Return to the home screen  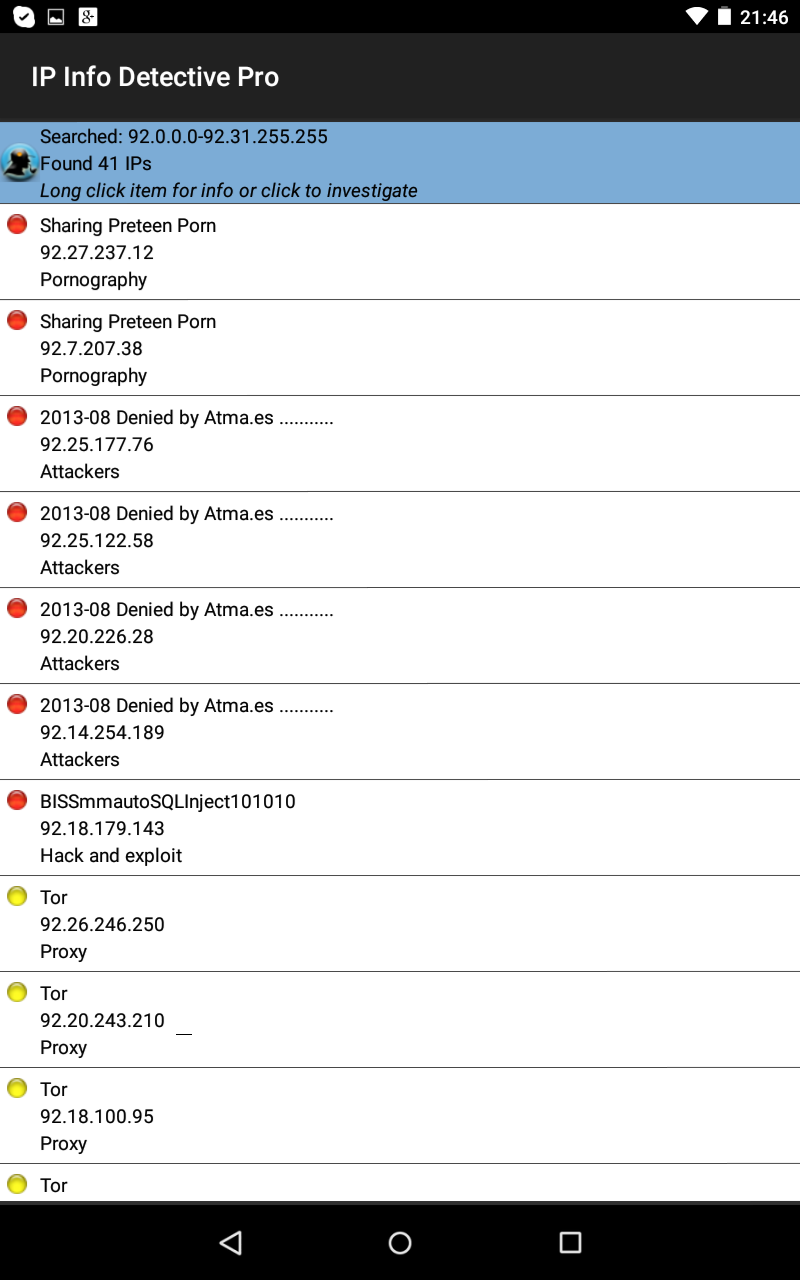(400, 1242)
